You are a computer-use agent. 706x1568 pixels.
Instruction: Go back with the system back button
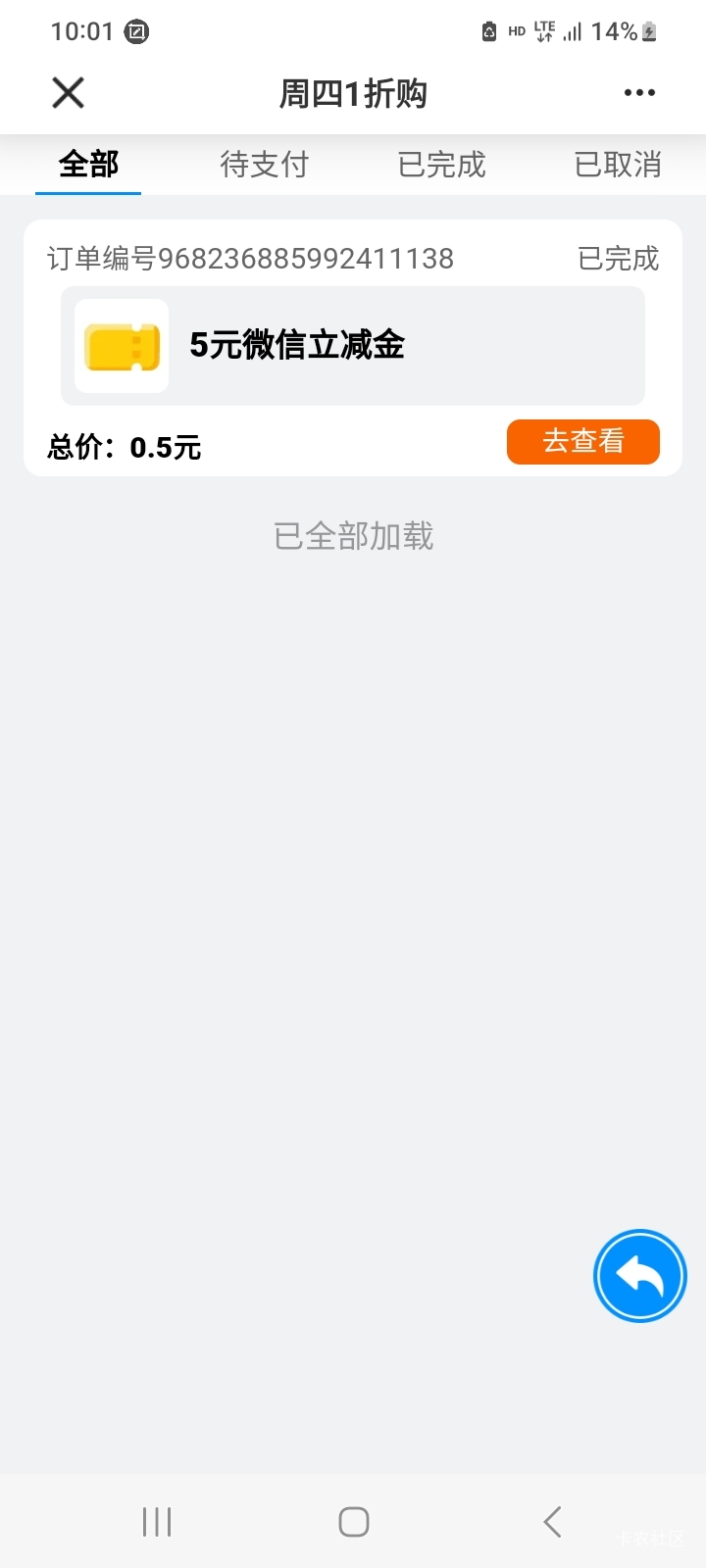[x=552, y=1522]
